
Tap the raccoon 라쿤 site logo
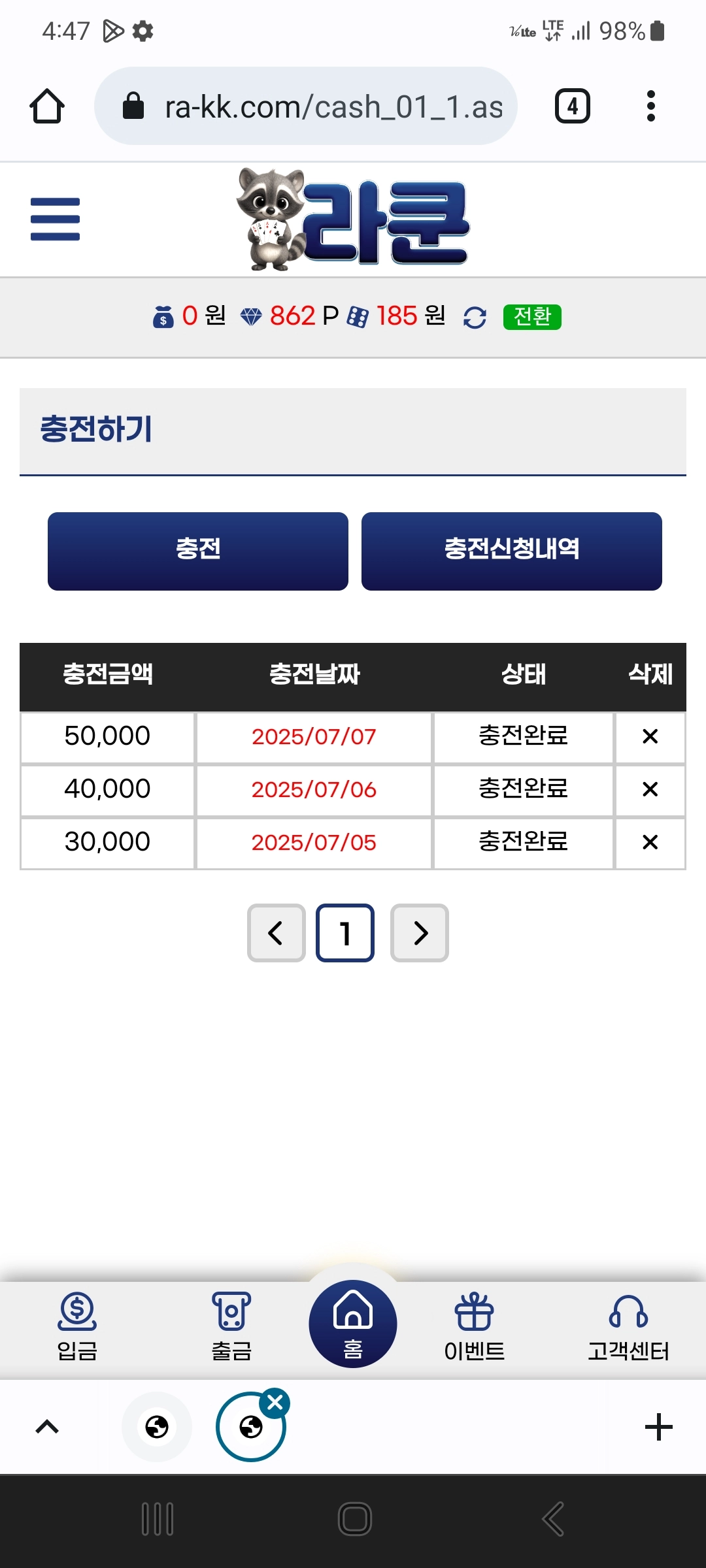(x=353, y=219)
